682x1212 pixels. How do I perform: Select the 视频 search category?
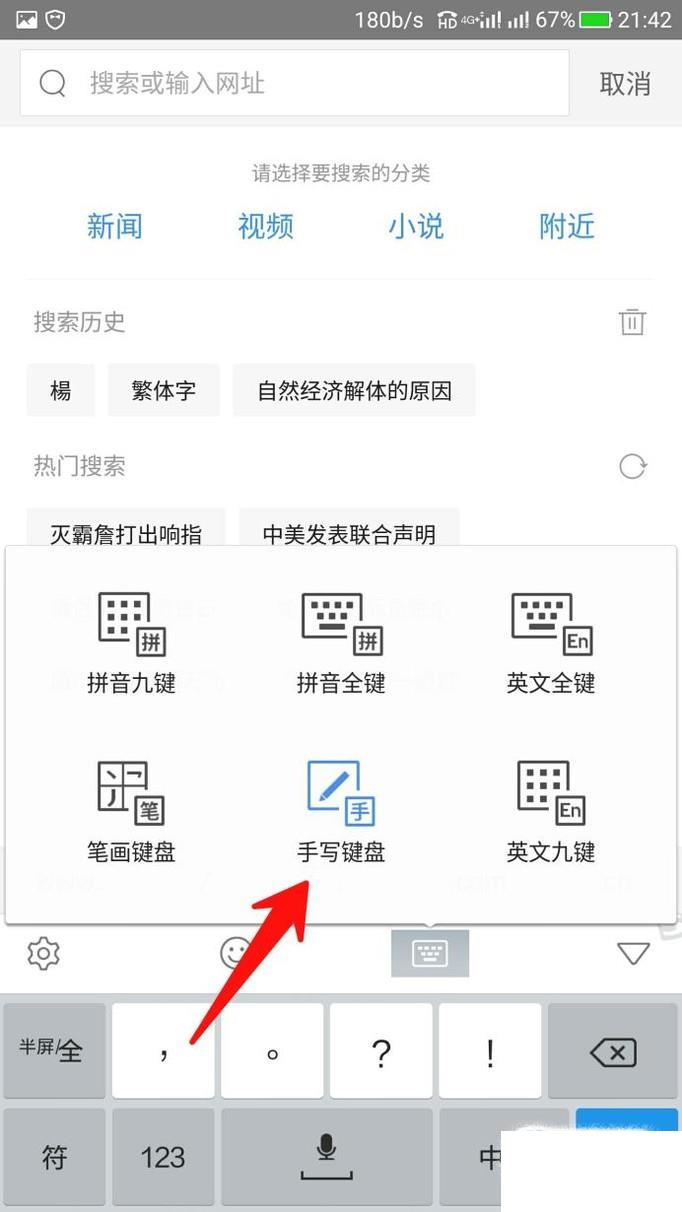(x=265, y=226)
